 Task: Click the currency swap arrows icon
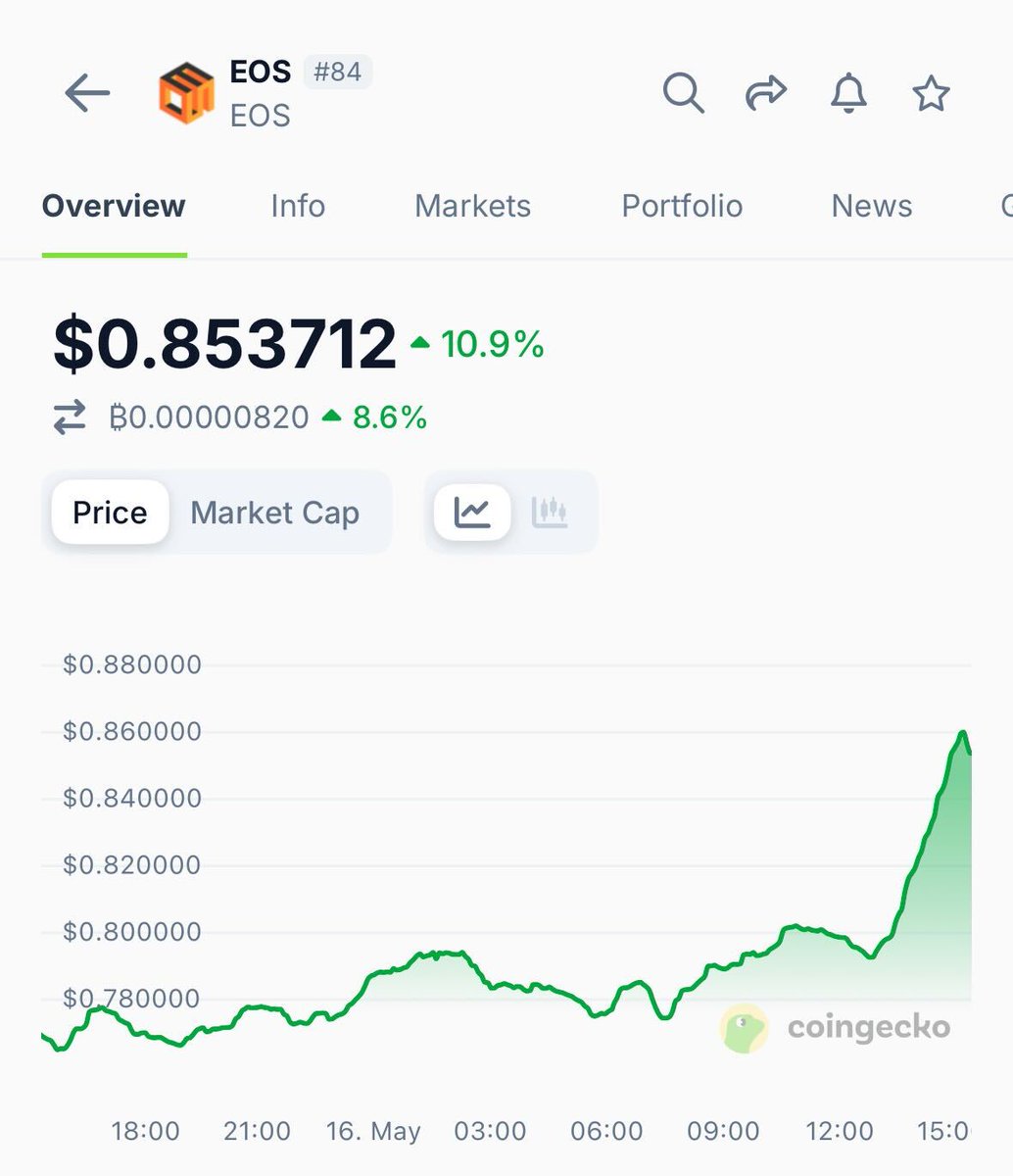[71, 416]
